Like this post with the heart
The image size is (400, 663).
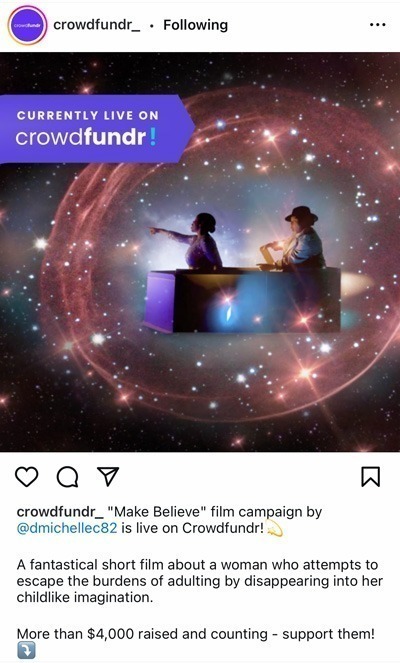(x=27, y=477)
